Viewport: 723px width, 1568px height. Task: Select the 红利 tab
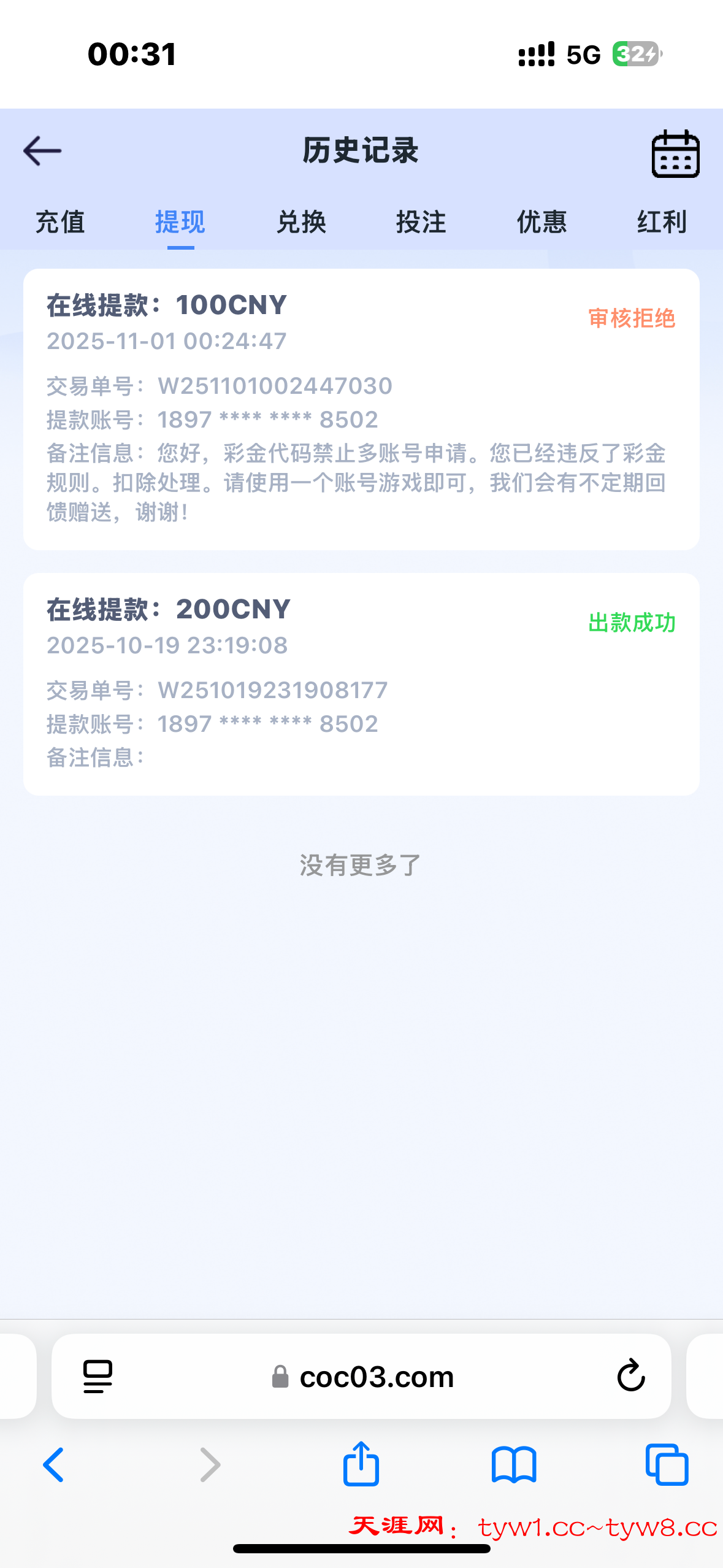click(x=660, y=222)
